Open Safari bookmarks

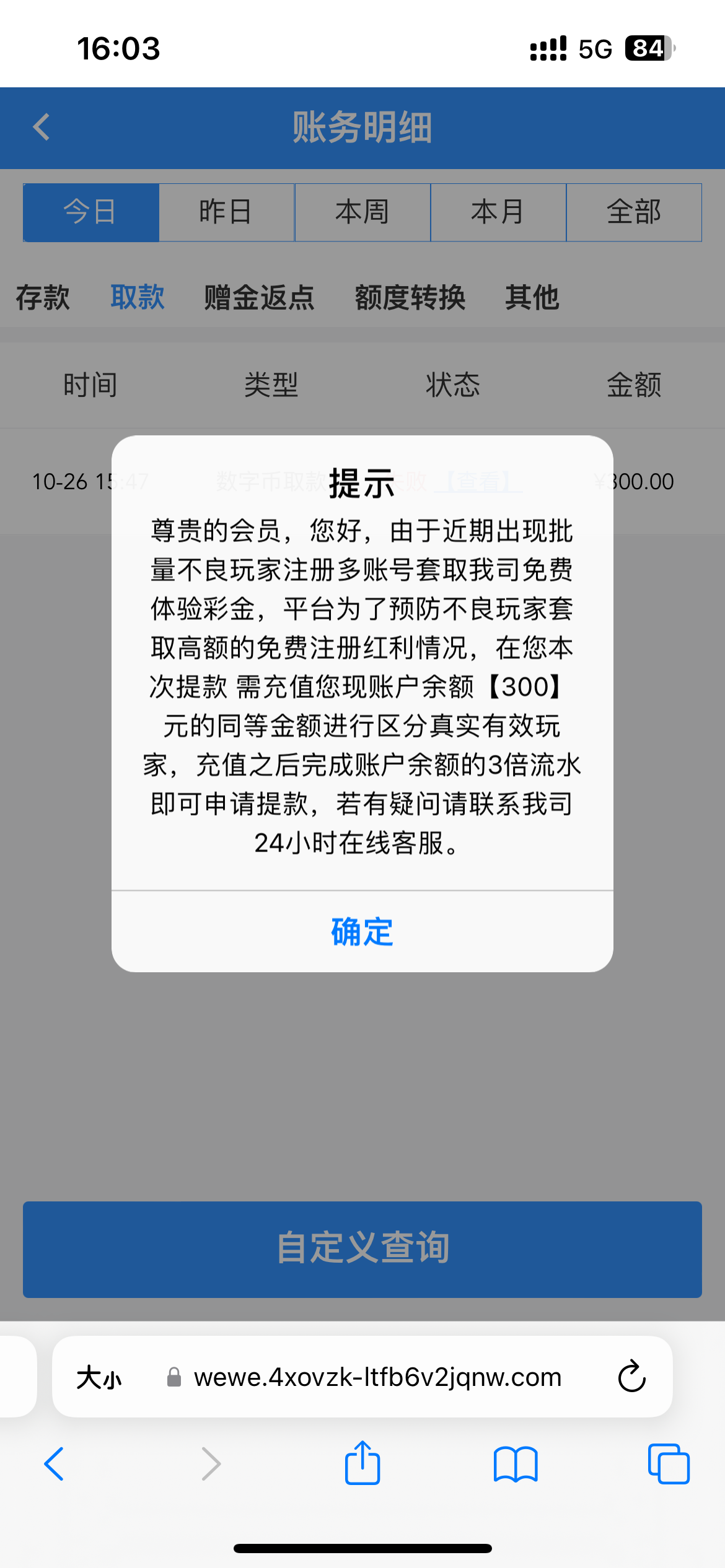[516, 1464]
